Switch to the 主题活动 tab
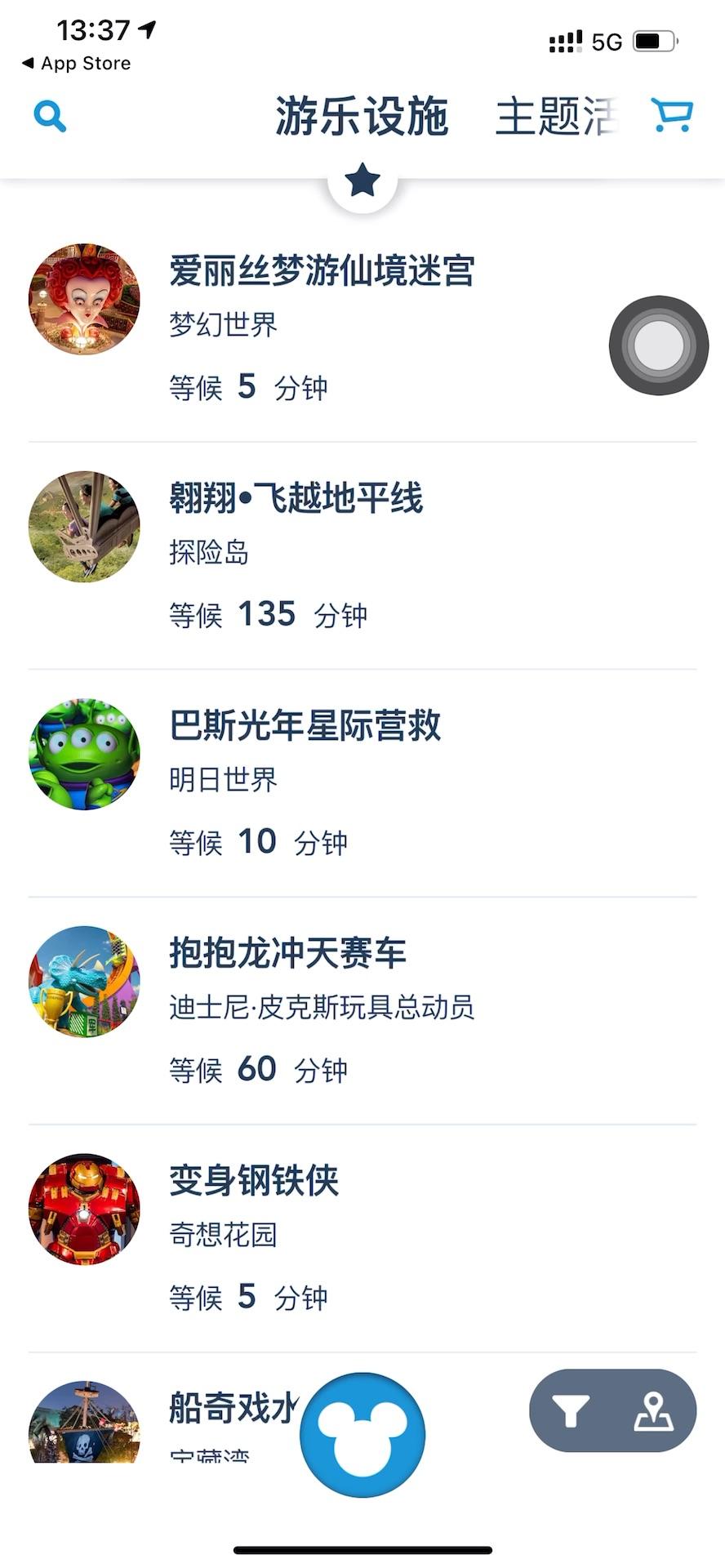Screen dimensions: 725x1568 555,116
